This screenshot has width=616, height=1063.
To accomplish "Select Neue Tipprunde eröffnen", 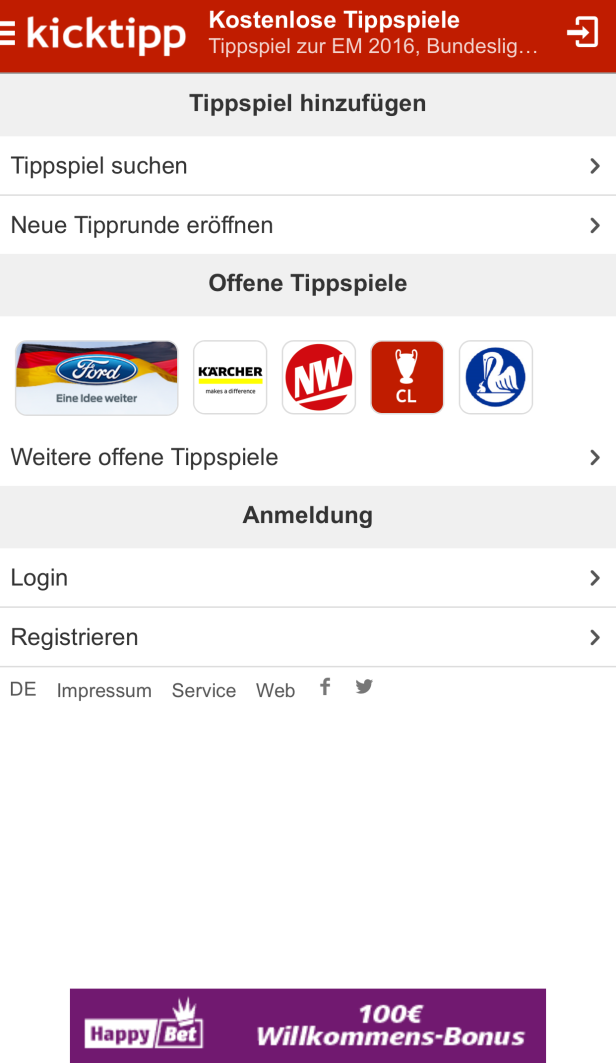I will pos(308,225).
